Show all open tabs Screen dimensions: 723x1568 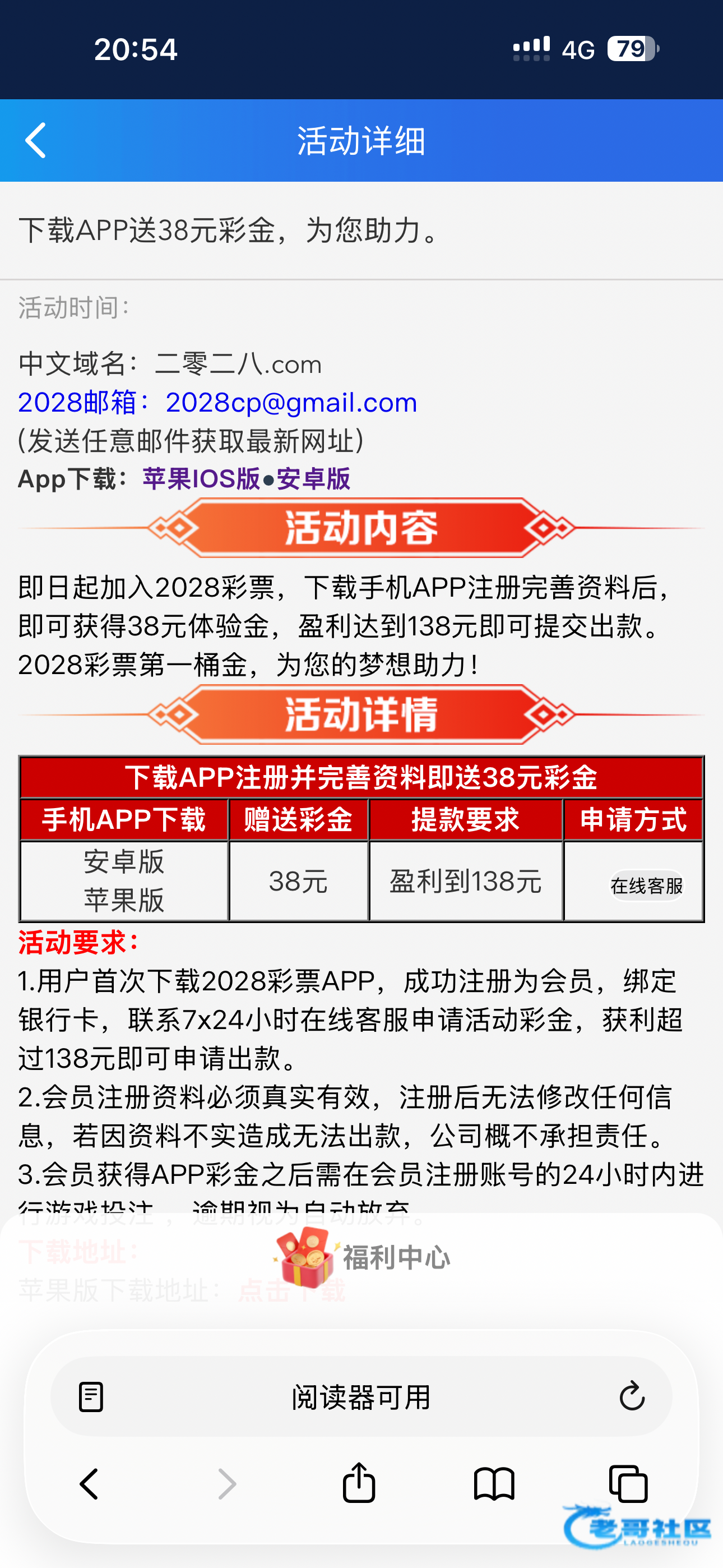tap(628, 1484)
